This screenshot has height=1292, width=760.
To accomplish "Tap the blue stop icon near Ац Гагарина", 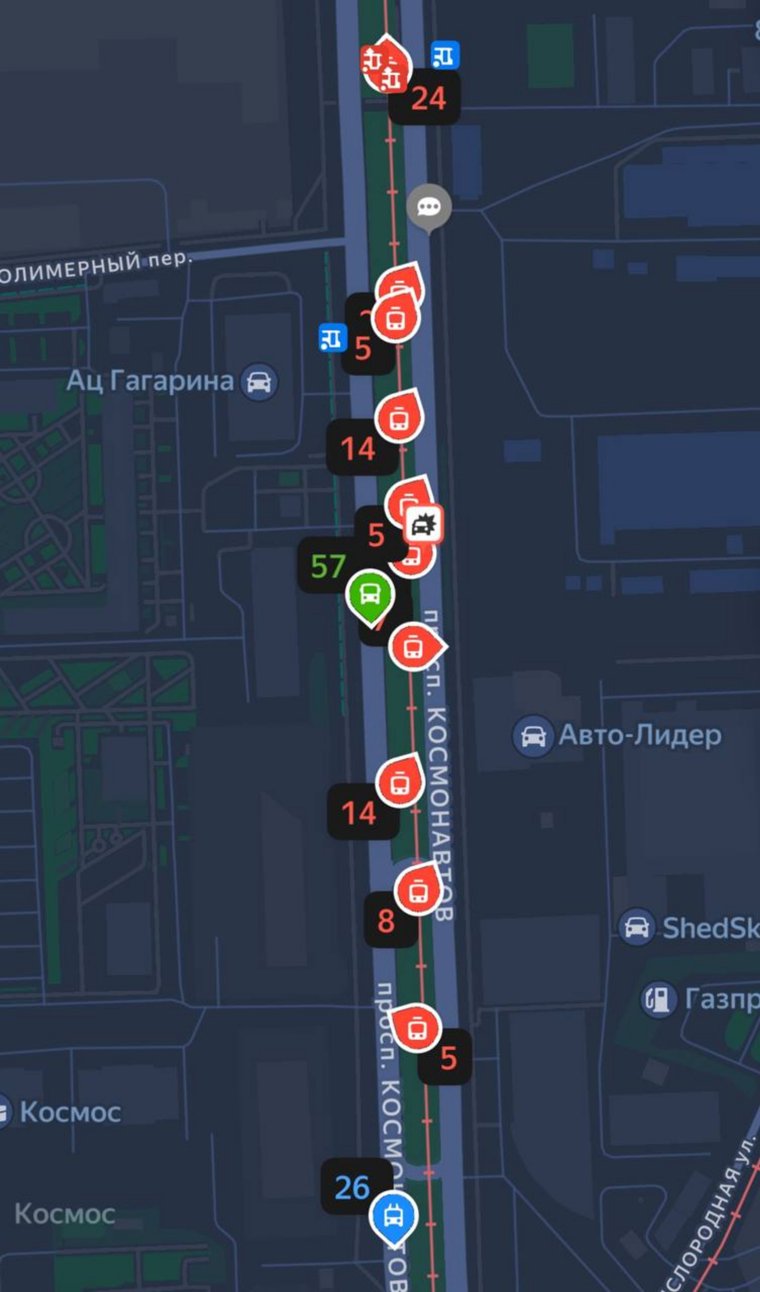I will pos(331,338).
